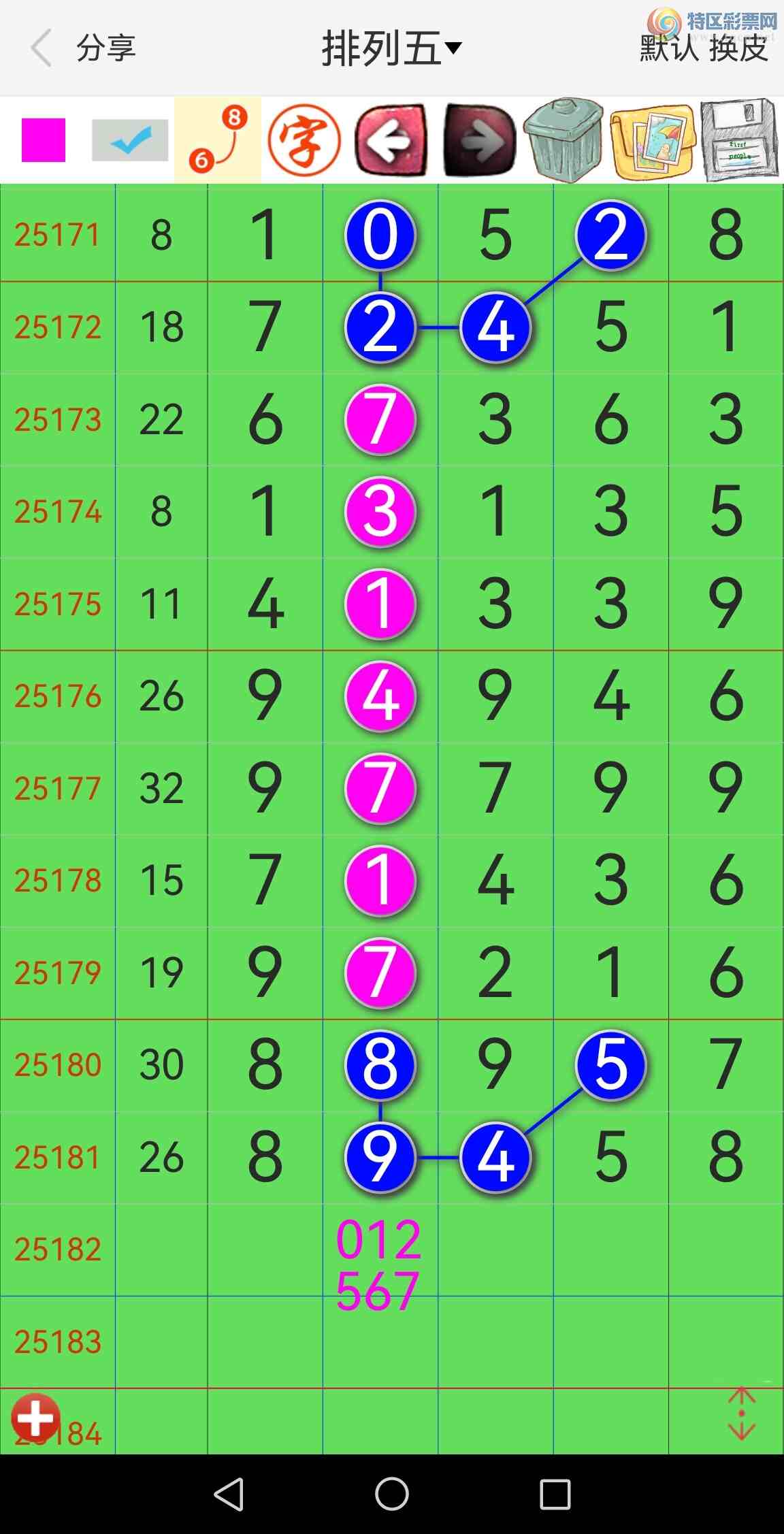Go to the Android home screen

point(392,1494)
